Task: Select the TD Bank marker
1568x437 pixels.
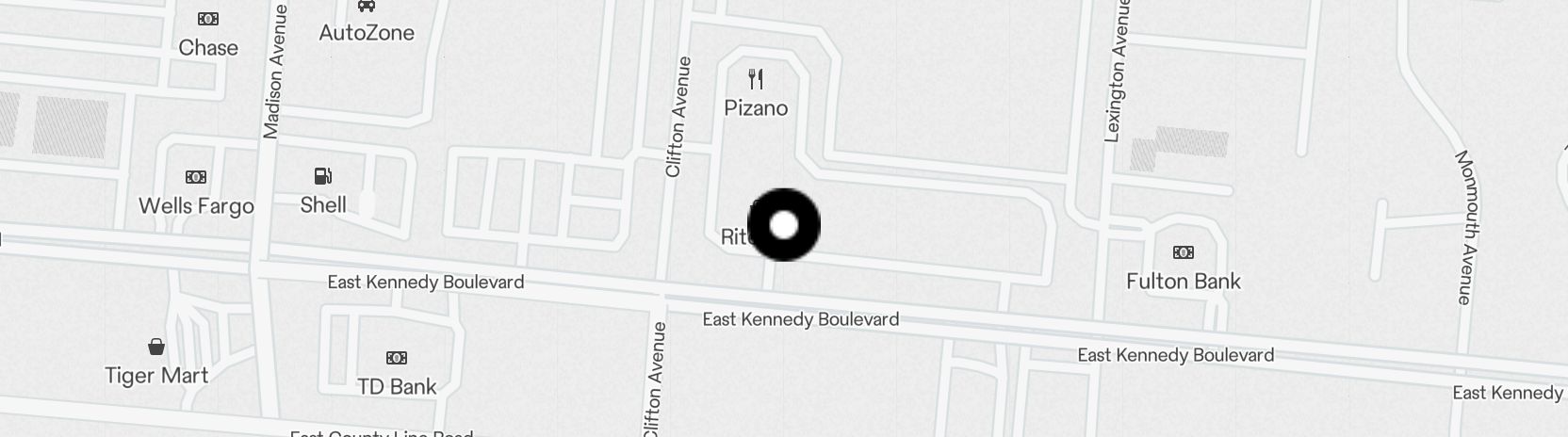Action: click(397, 358)
